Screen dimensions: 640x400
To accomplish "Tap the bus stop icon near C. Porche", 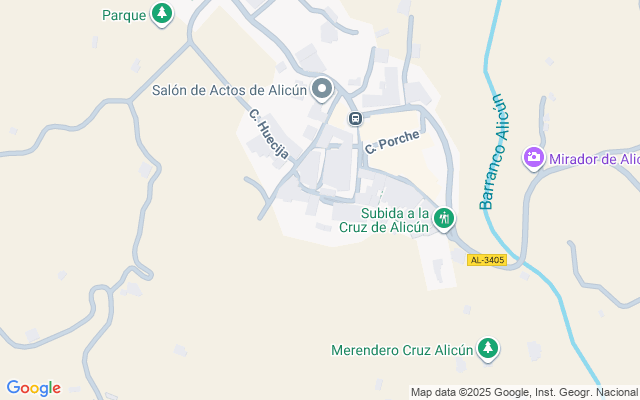I will 354,119.
